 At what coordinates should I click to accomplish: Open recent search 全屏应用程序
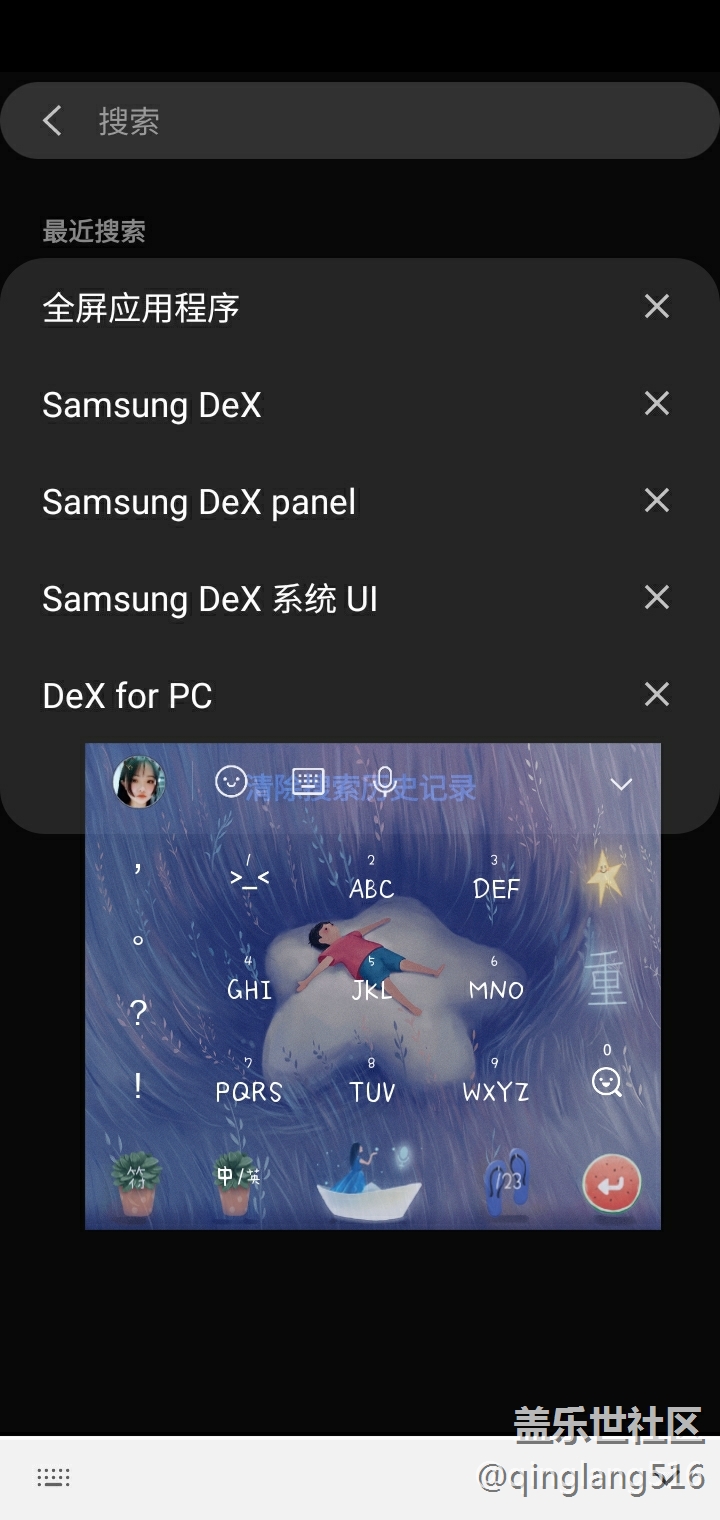(x=141, y=308)
